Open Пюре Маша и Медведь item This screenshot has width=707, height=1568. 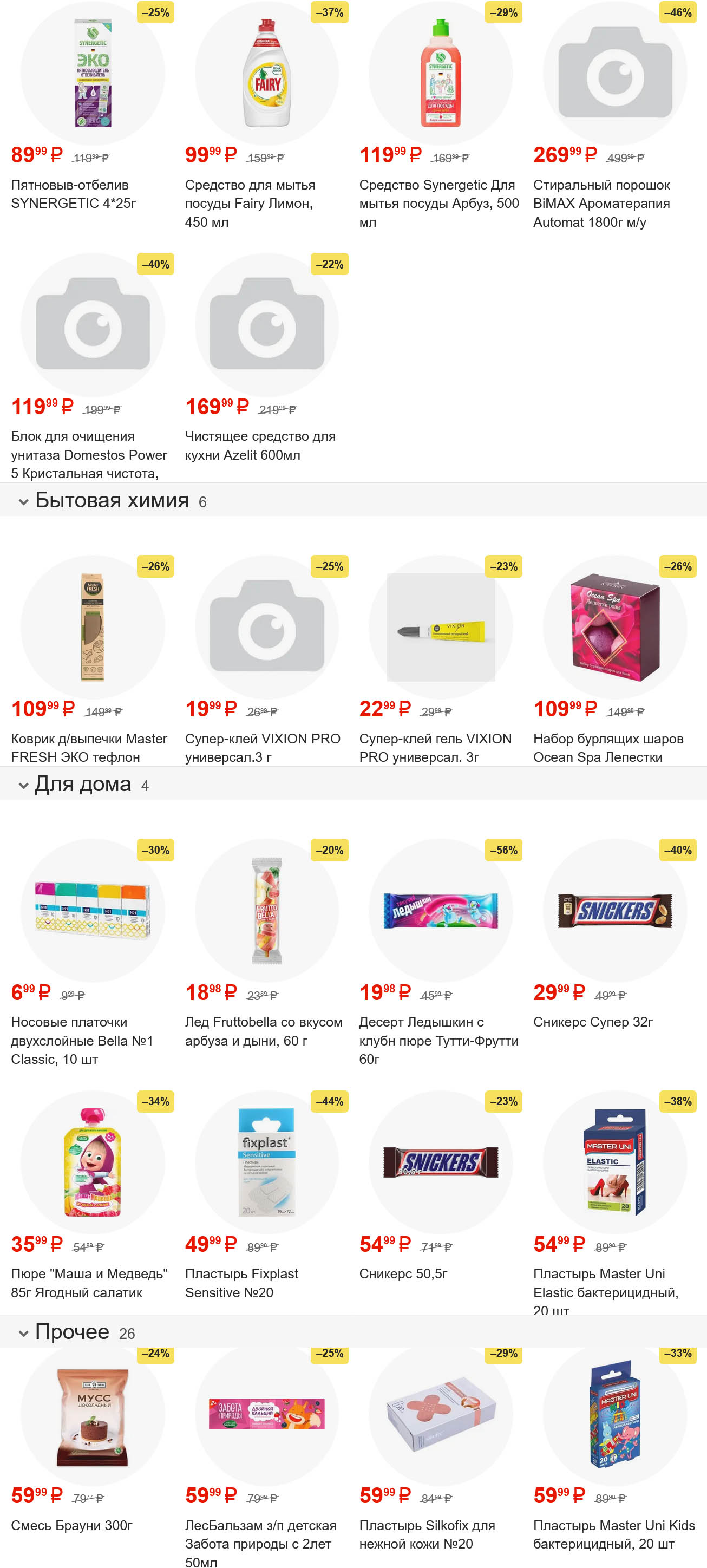[93, 1162]
